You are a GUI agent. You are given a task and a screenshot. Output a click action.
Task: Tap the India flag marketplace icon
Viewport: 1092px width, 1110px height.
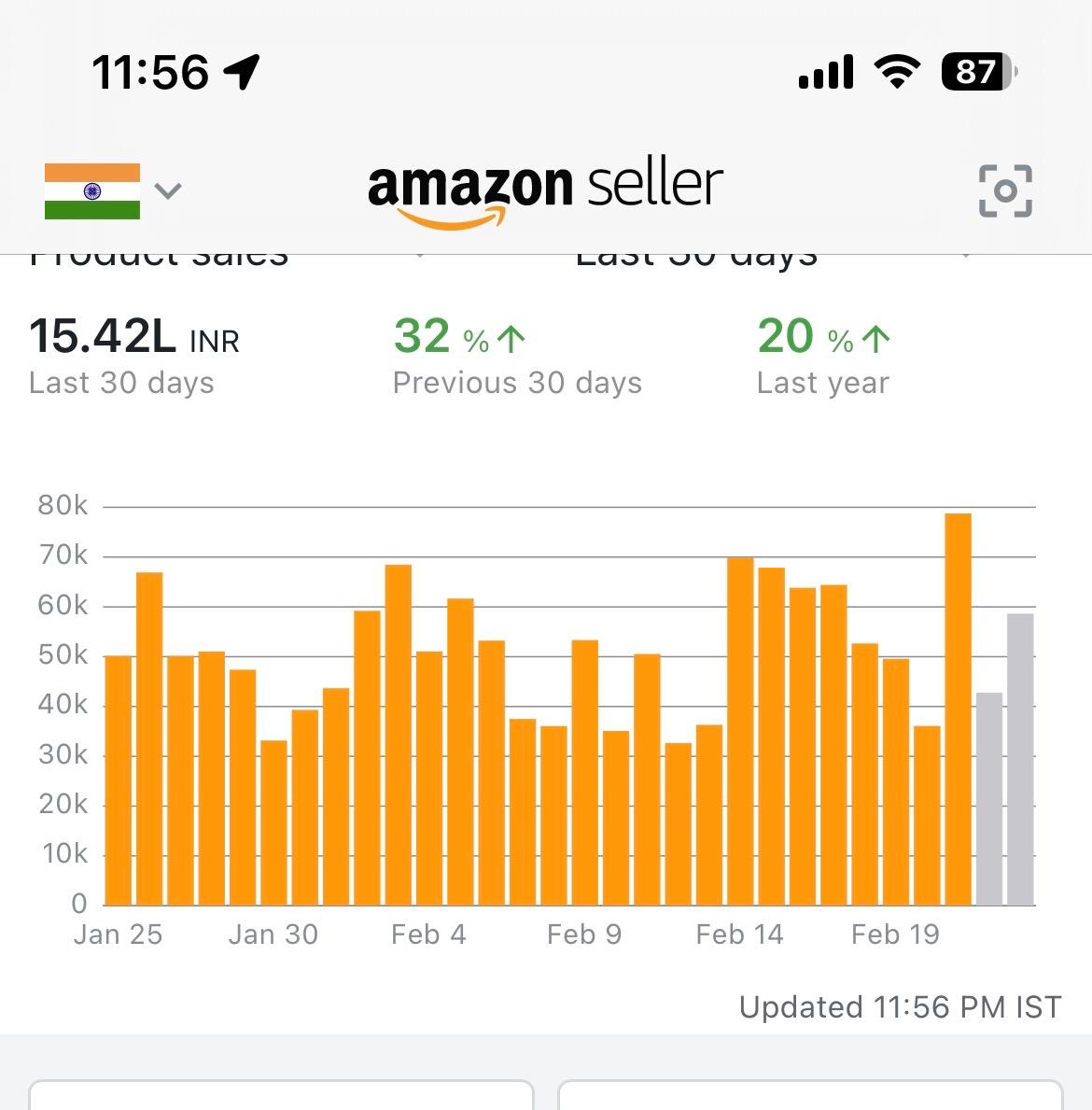point(93,190)
